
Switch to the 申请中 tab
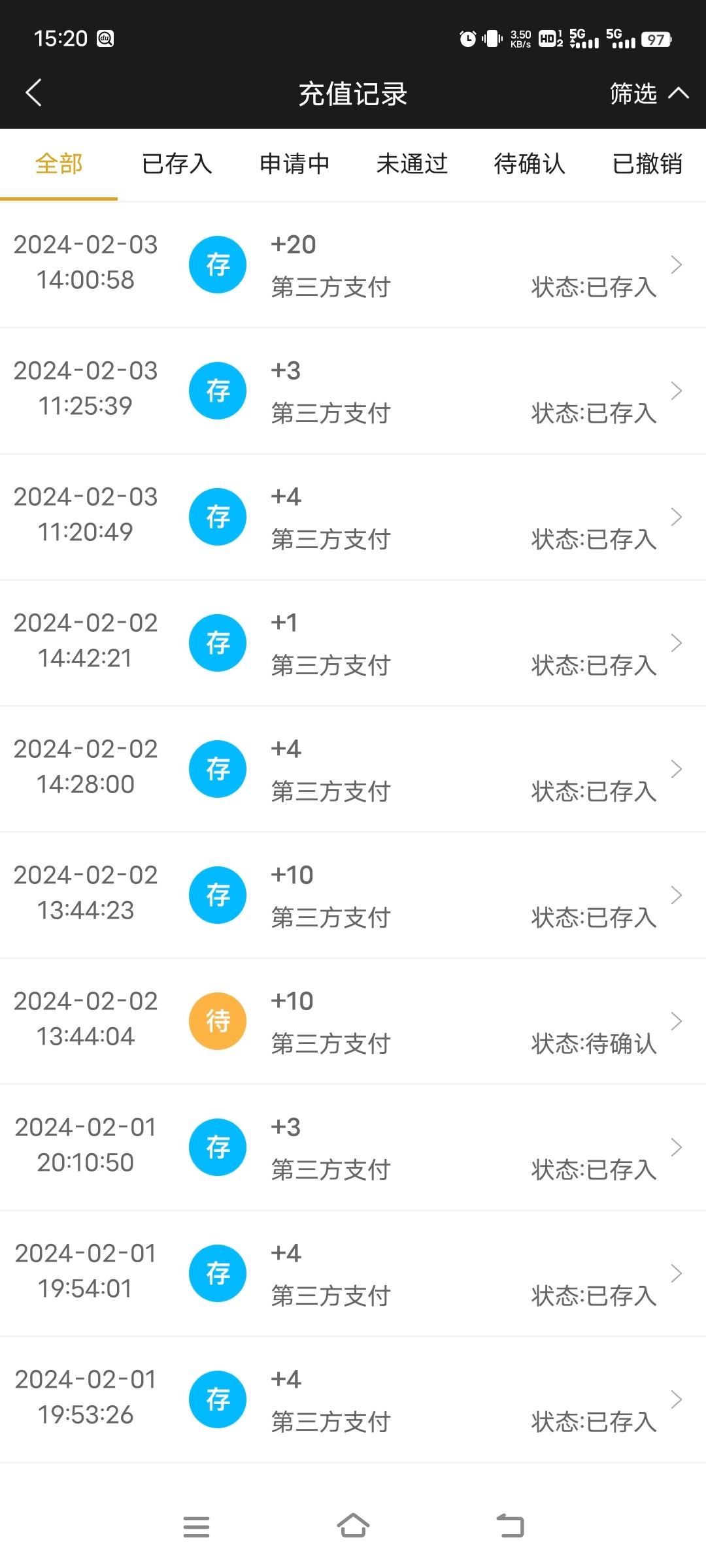click(x=295, y=164)
